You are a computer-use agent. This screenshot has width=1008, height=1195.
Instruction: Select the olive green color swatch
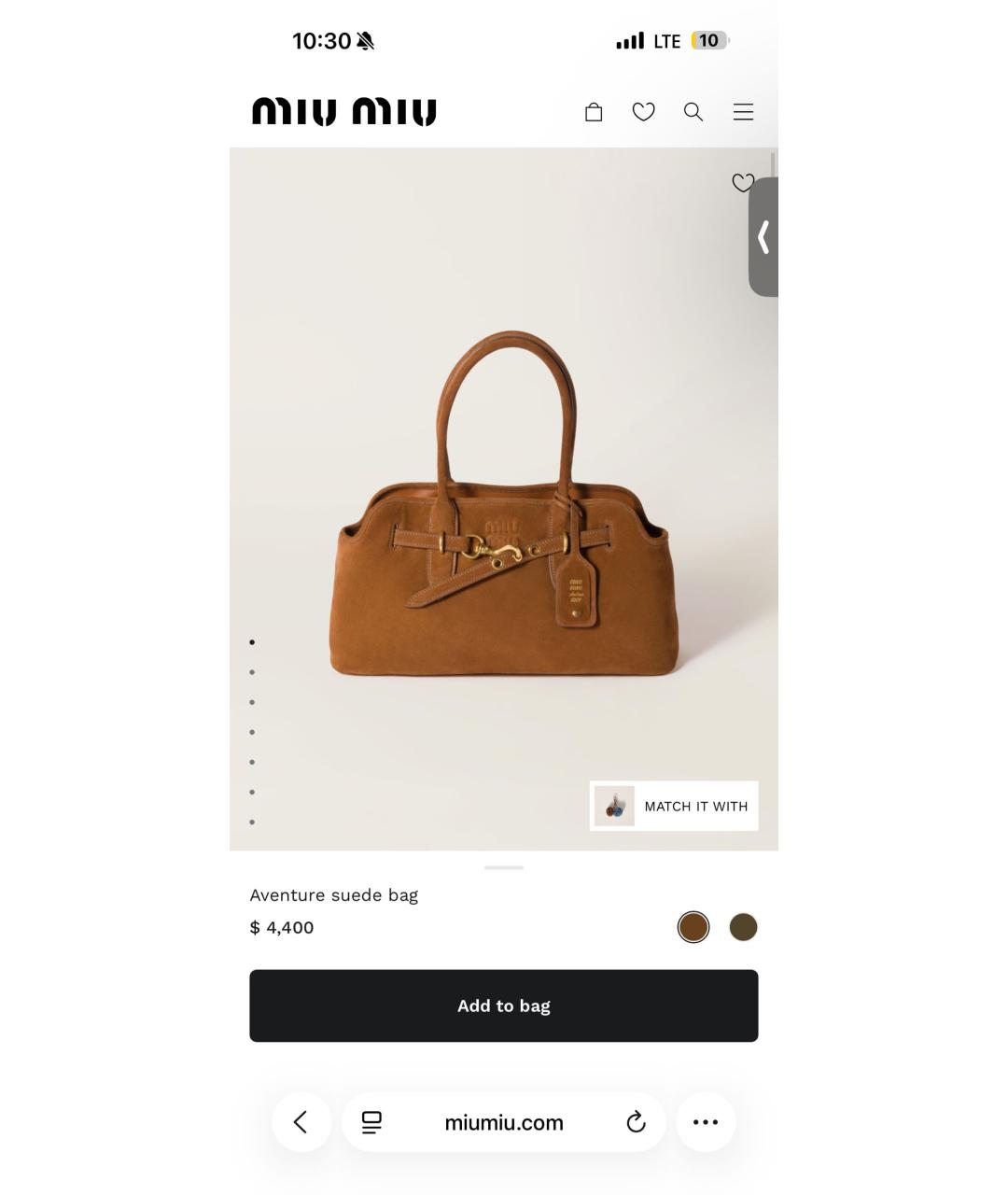[743, 927]
